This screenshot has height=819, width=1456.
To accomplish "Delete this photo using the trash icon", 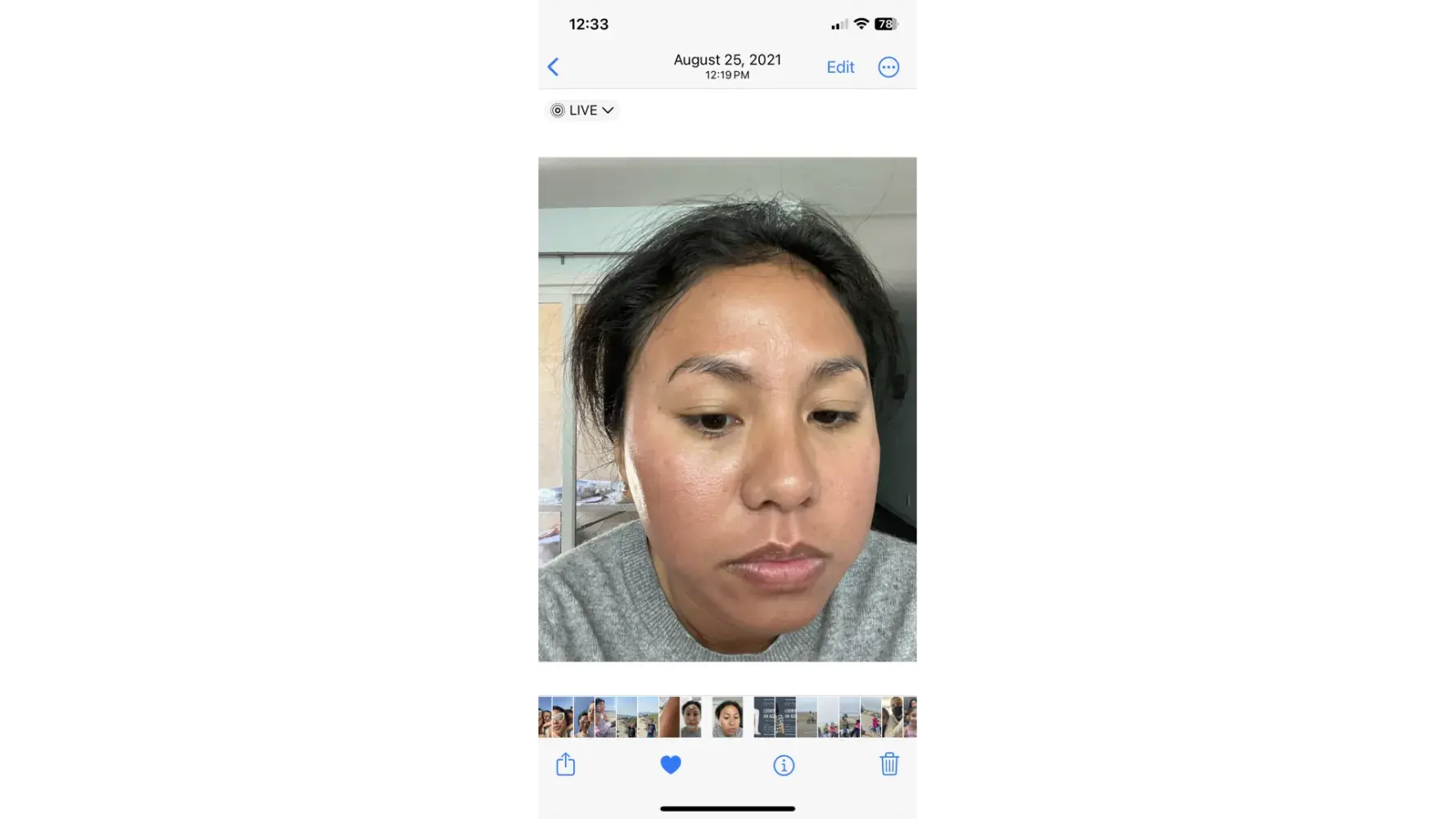I will pos(889,765).
